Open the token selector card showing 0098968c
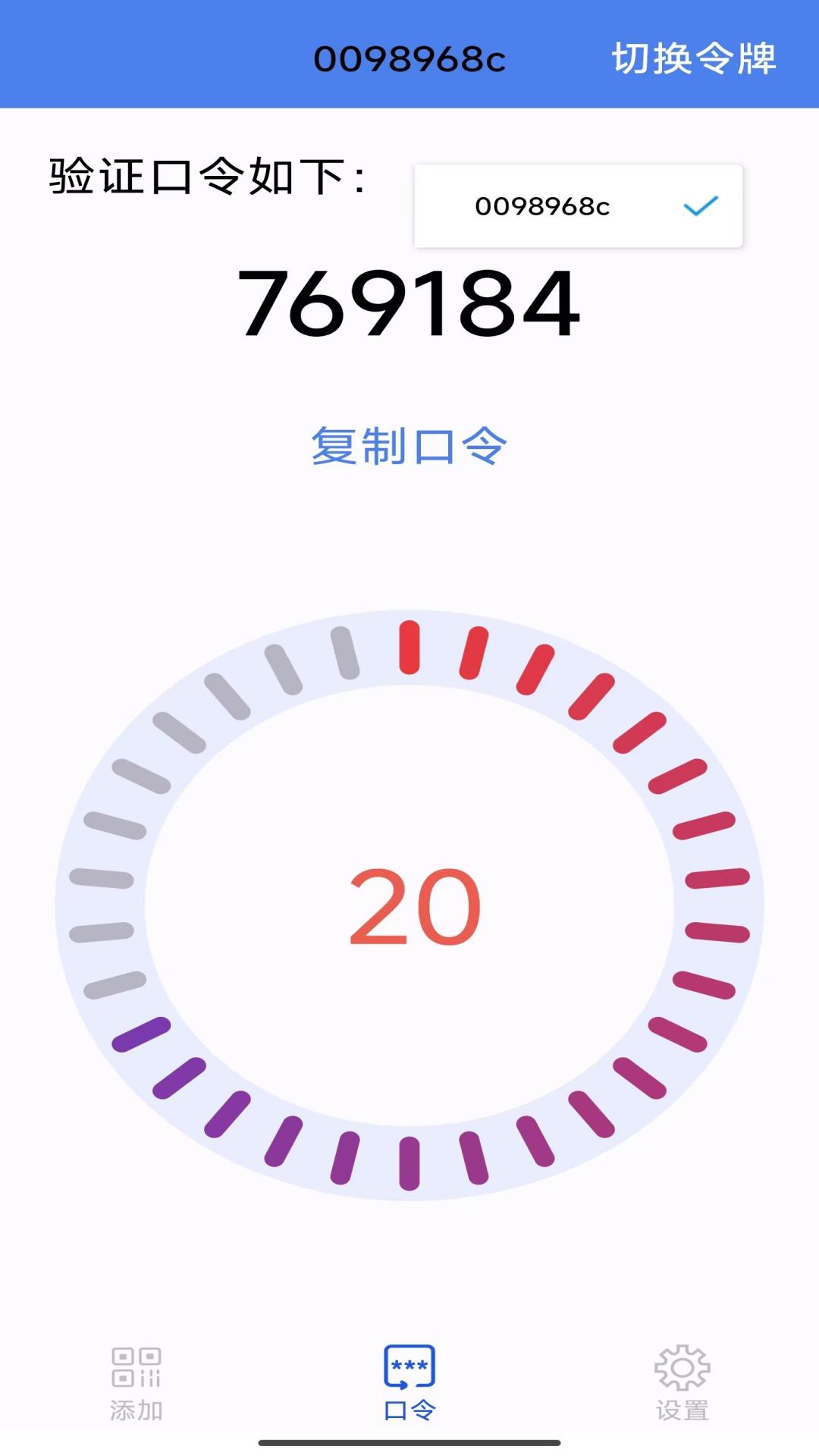This screenshot has width=819, height=1456. [576, 206]
